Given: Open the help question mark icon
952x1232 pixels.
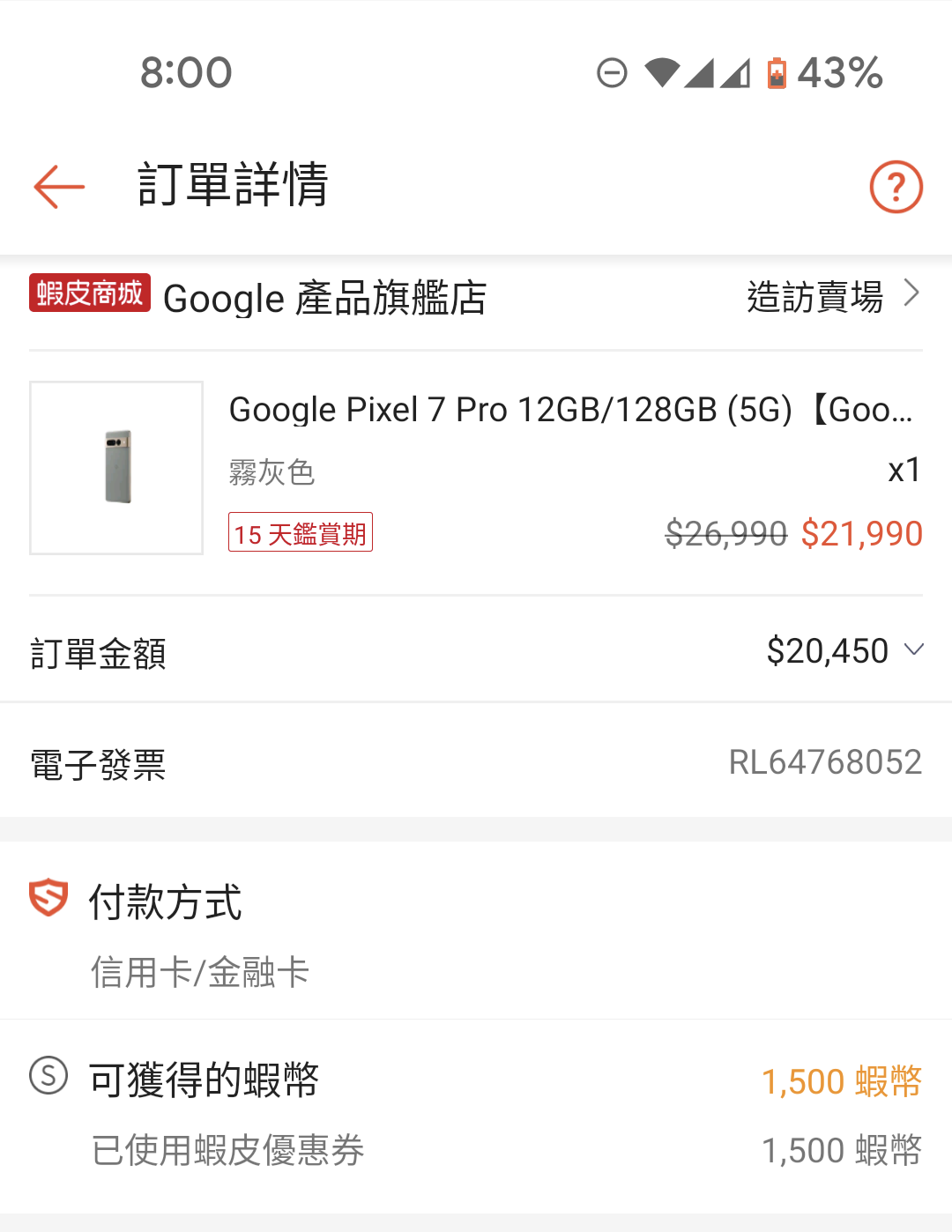Looking at the screenshot, I should coord(896,187).
